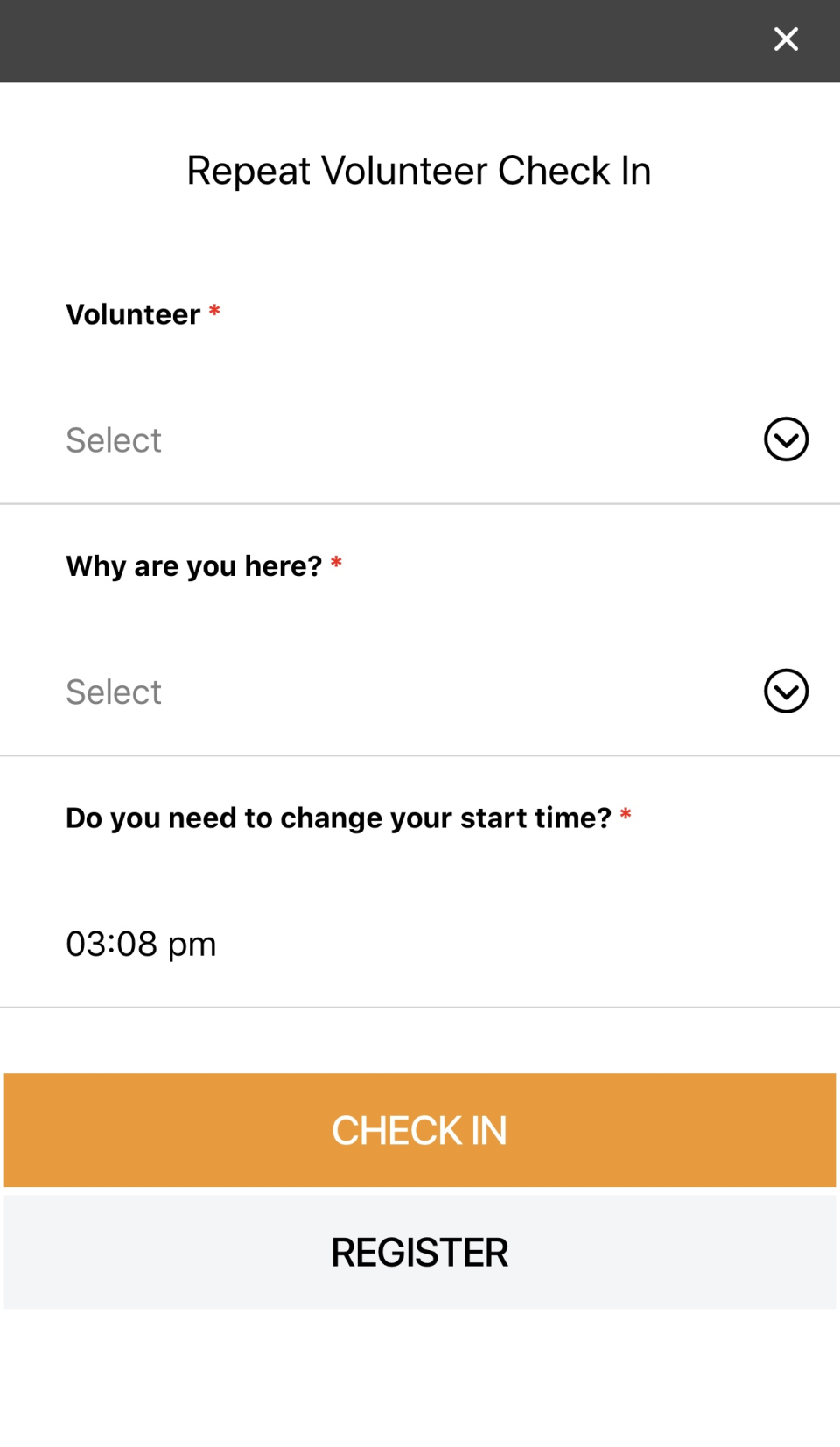Tap the dropdown arrow in the second Select row
The image size is (840, 1447).
[x=785, y=691]
